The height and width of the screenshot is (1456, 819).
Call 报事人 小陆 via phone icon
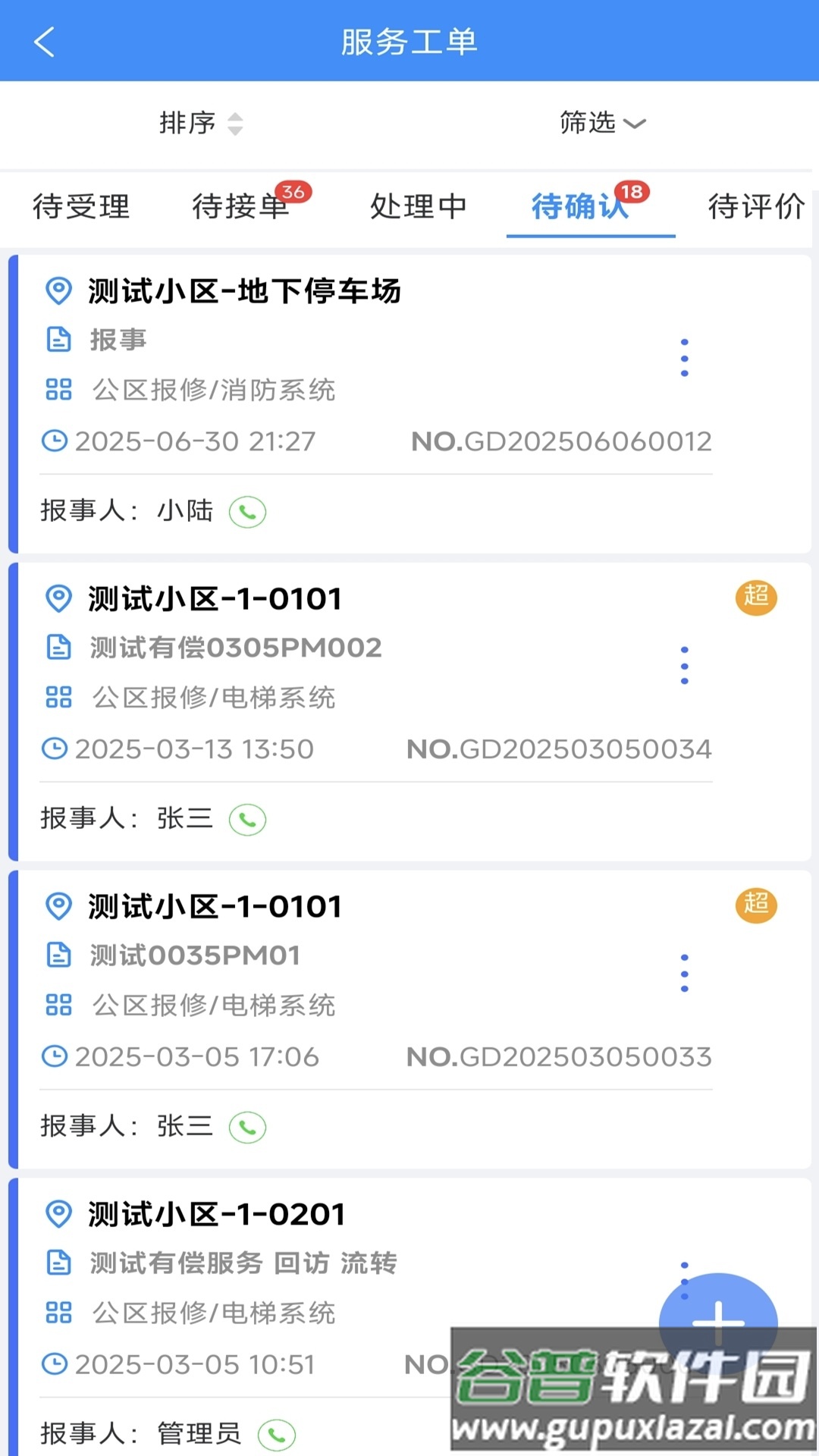tap(246, 512)
